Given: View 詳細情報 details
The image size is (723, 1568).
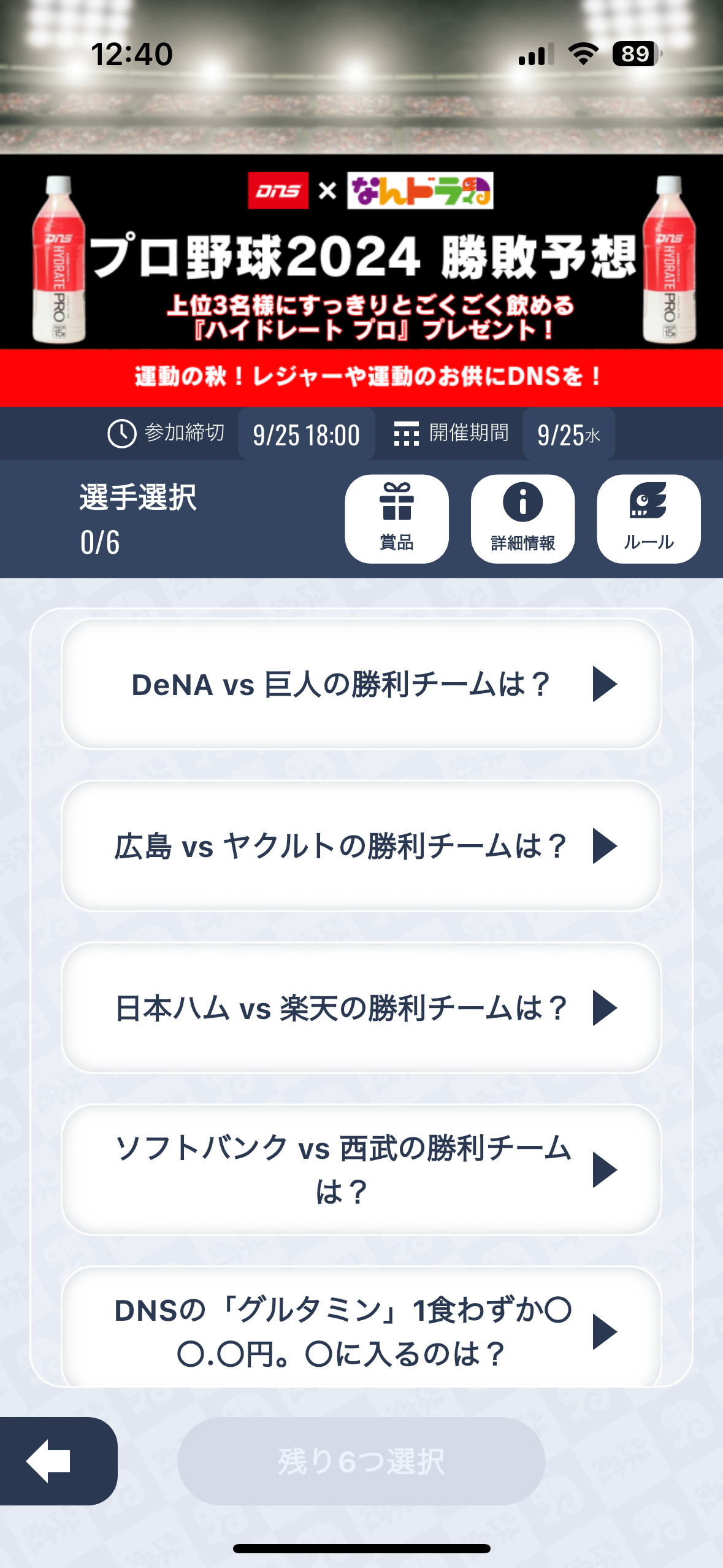Looking at the screenshot, I should (522, 519).
